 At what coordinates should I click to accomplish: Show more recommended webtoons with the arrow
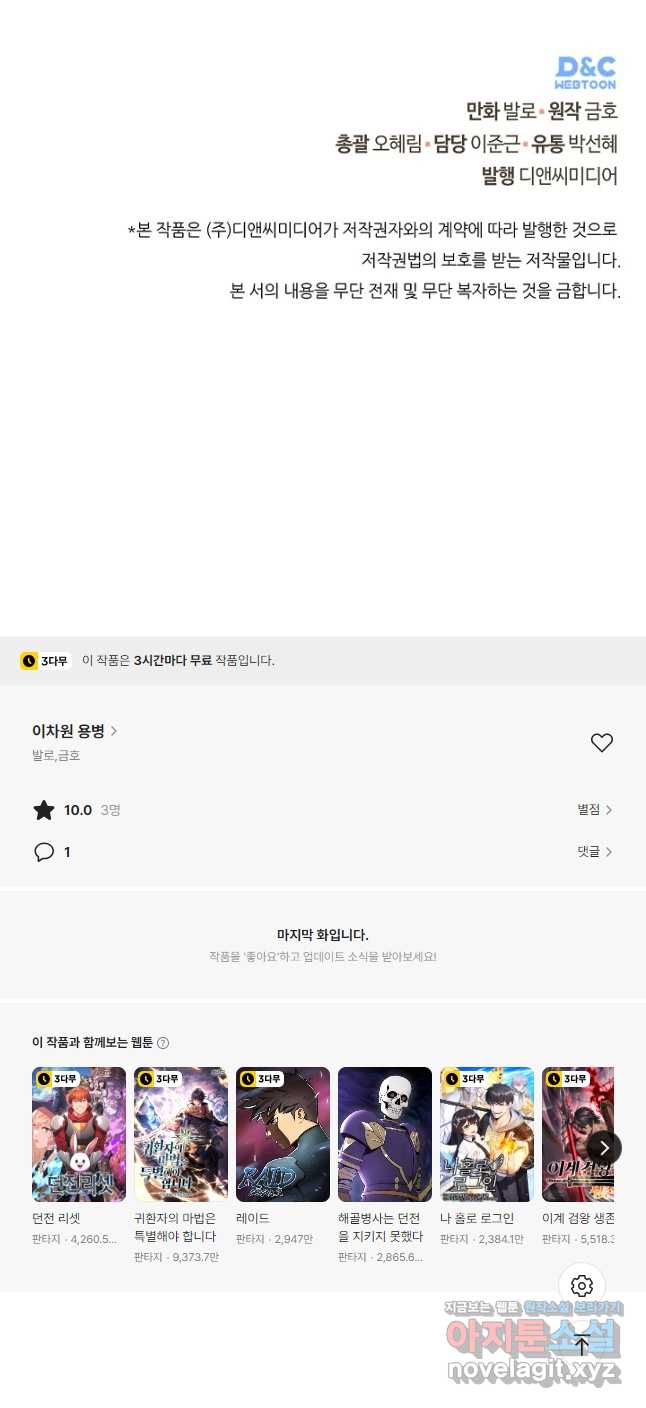[x=603, y=1147]
